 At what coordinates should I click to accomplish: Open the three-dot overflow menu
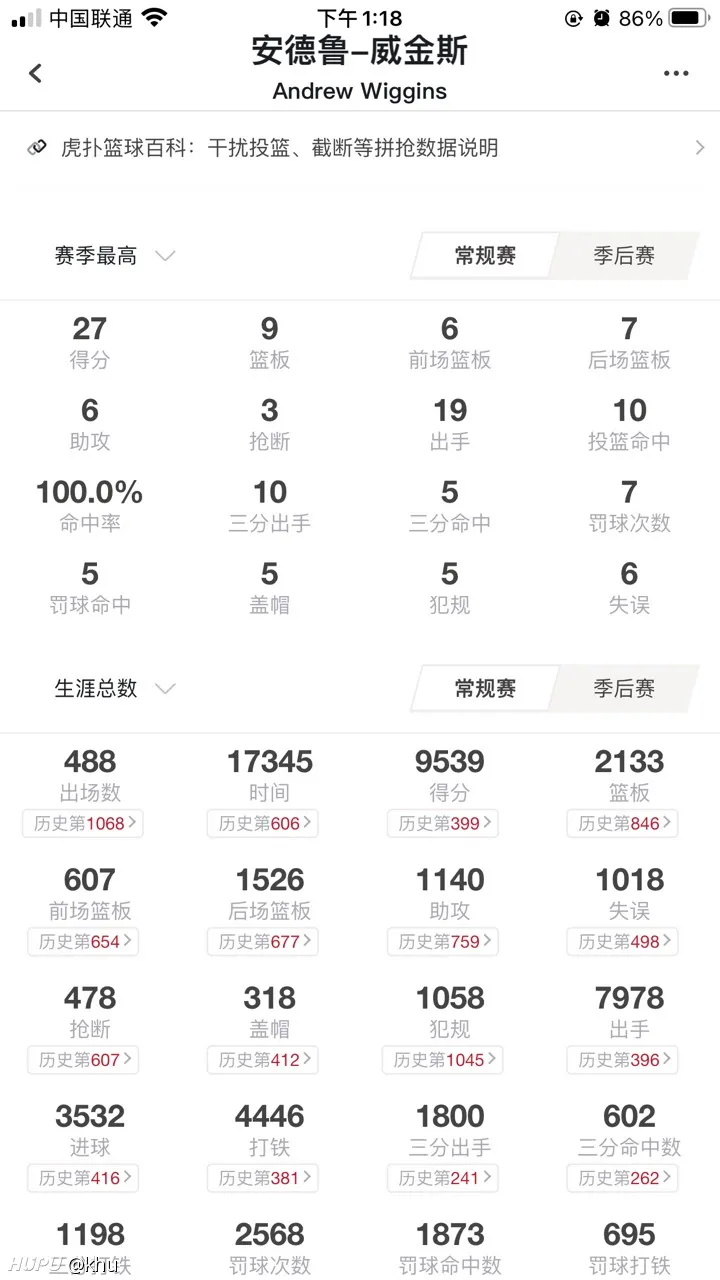point(676,73)
